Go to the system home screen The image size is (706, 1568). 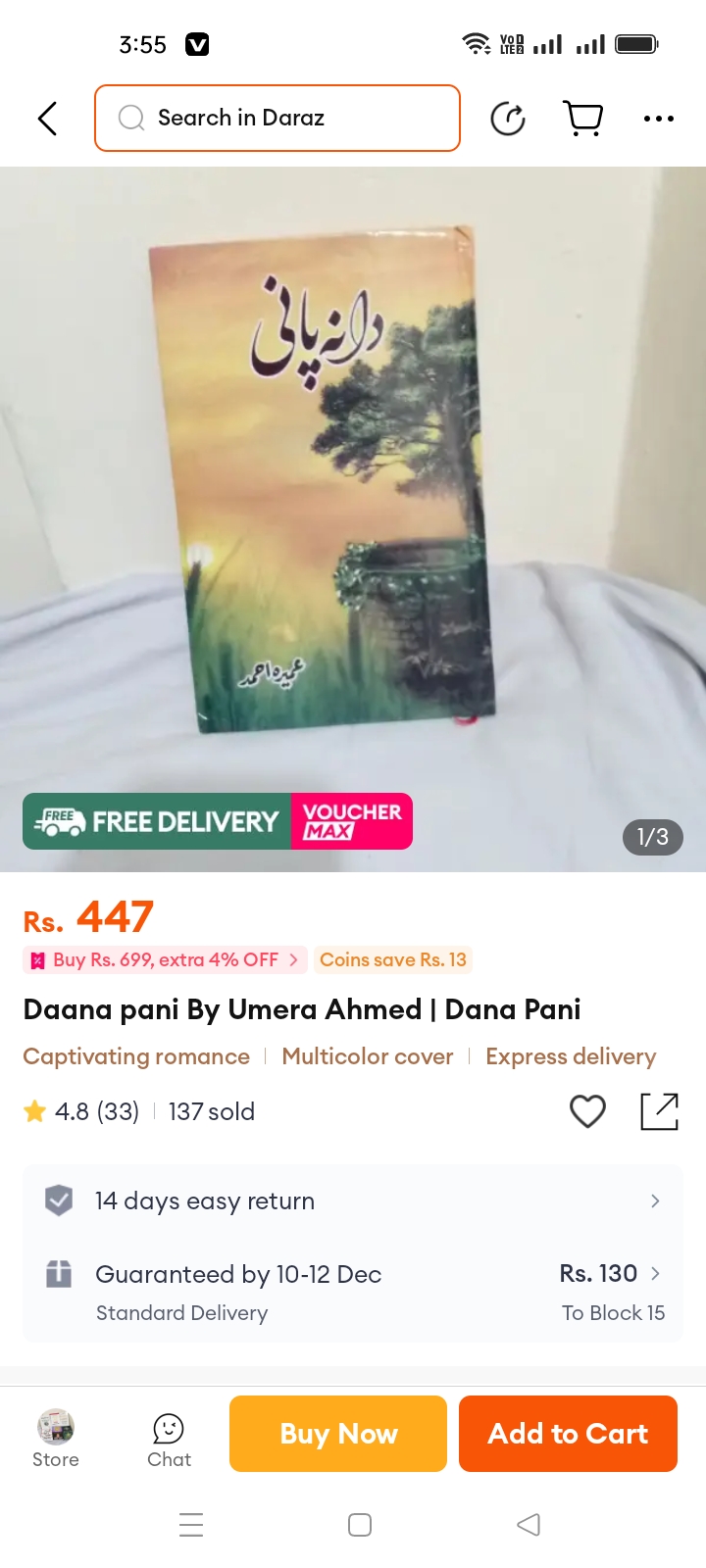(x=360, y=1525)
